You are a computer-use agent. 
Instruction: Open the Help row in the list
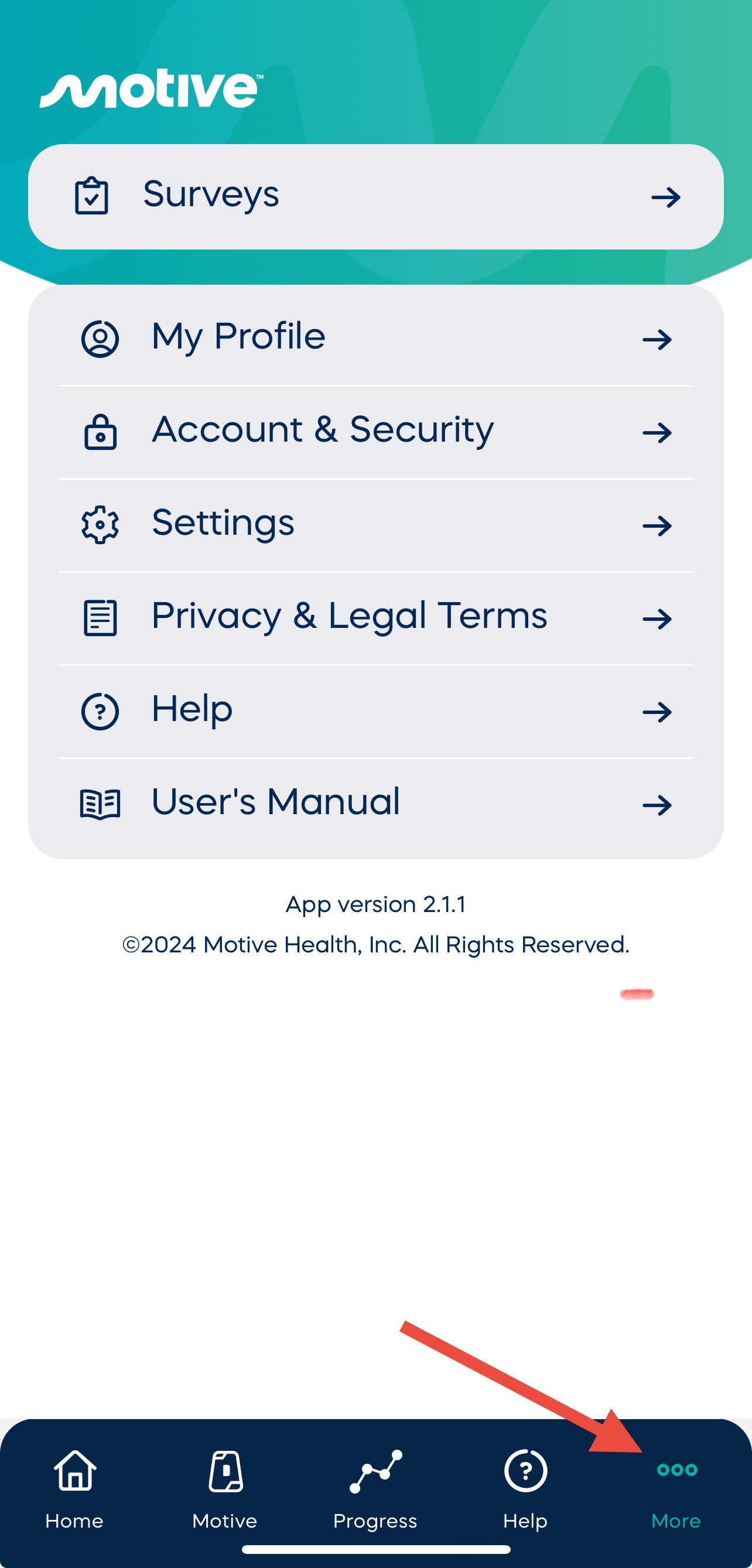click(x=375, y=710)
